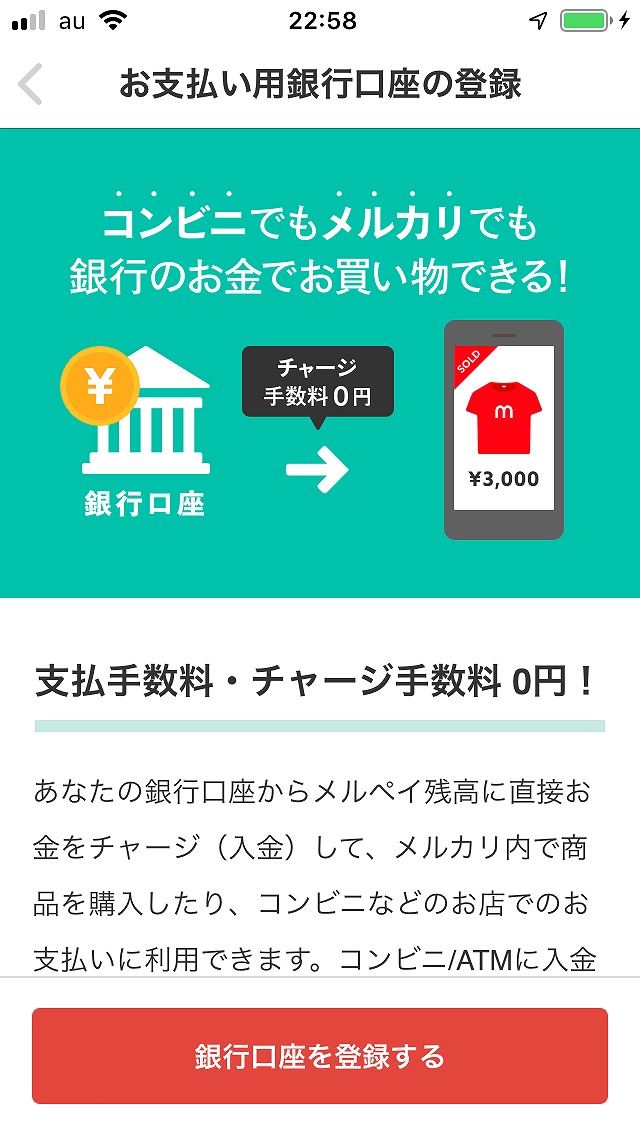Screen dimensions: 640x1136
Task: Go back using the header arrow
Action: (30, 84)
